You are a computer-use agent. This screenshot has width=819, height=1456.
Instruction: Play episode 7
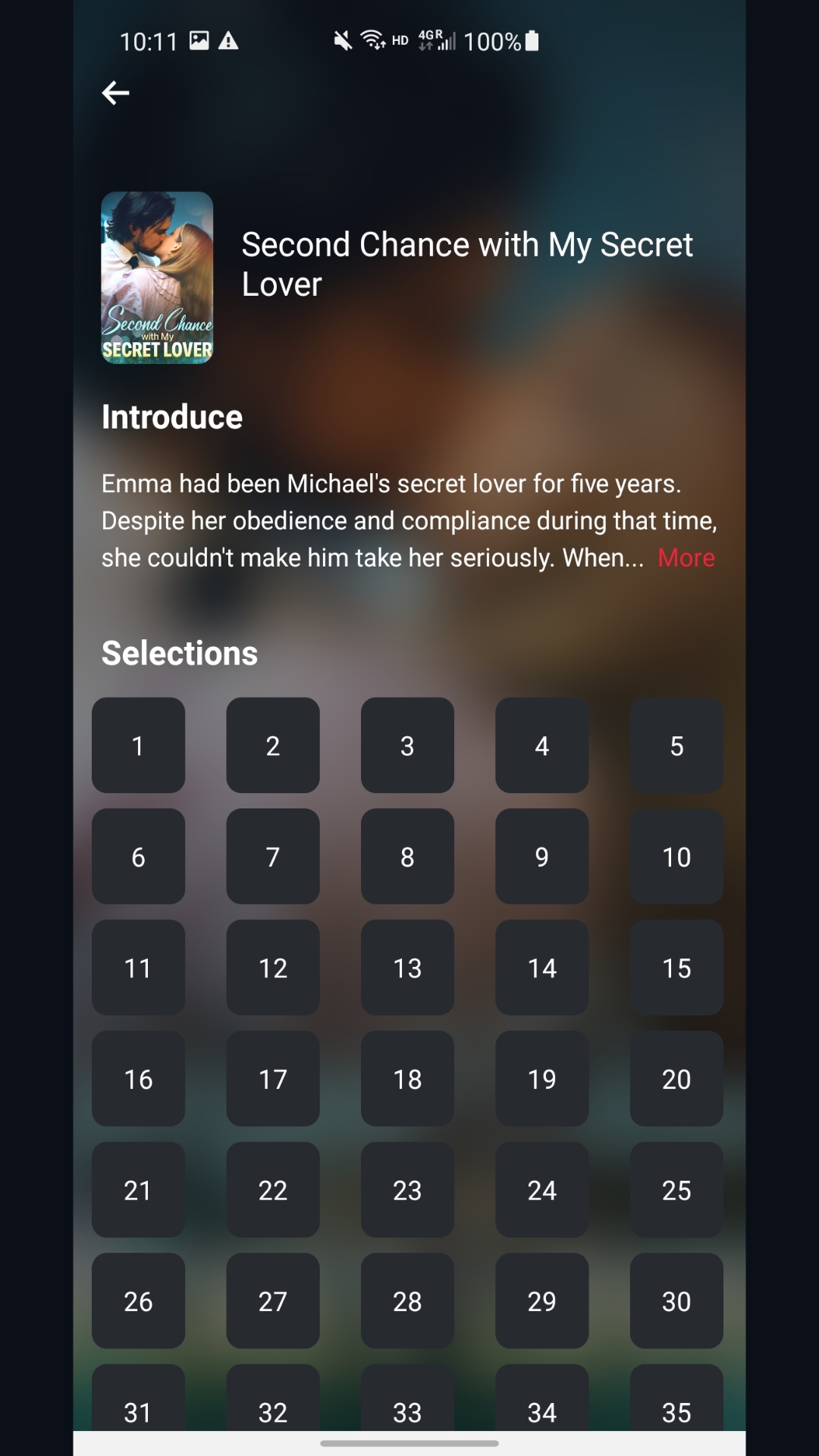[273, 856]
